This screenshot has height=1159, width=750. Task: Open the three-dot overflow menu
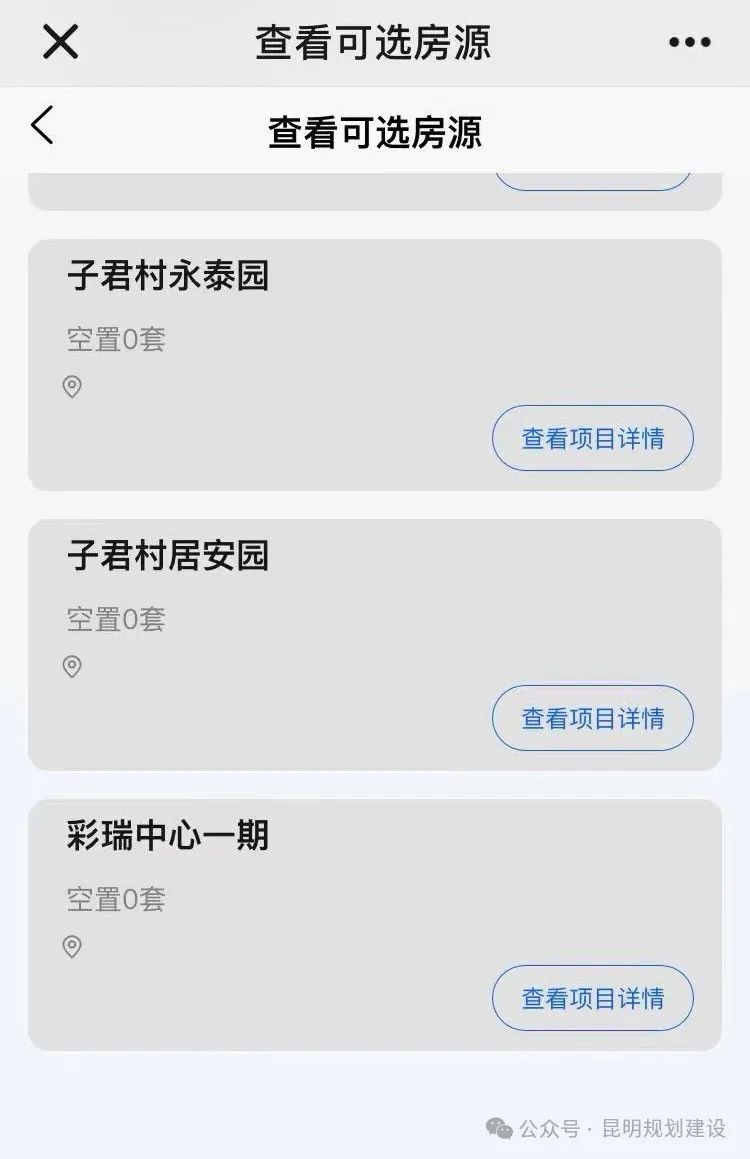[x=689, y=42]
